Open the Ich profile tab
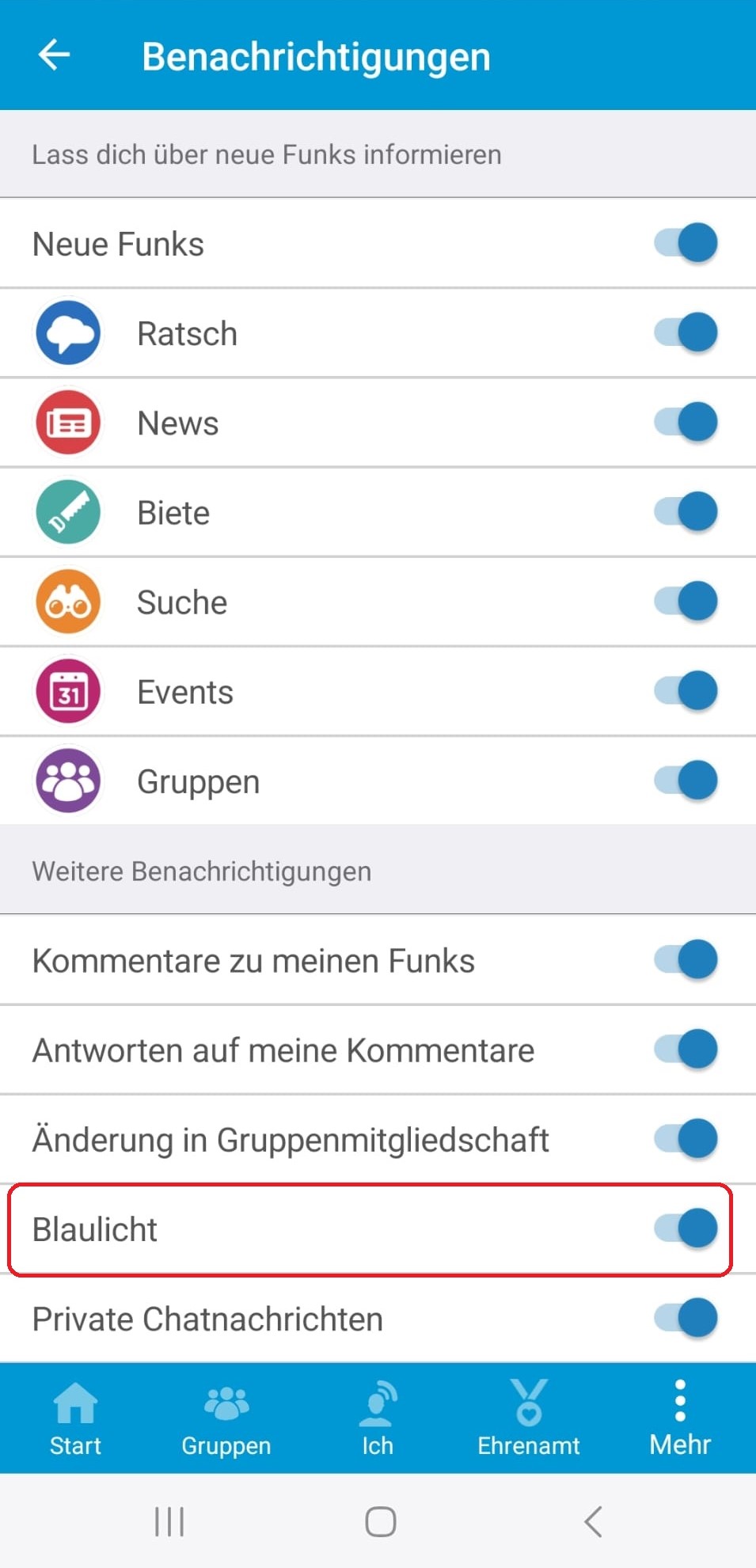The image size is (756, 1568). pyautogui.click(x=378, y=1418)
